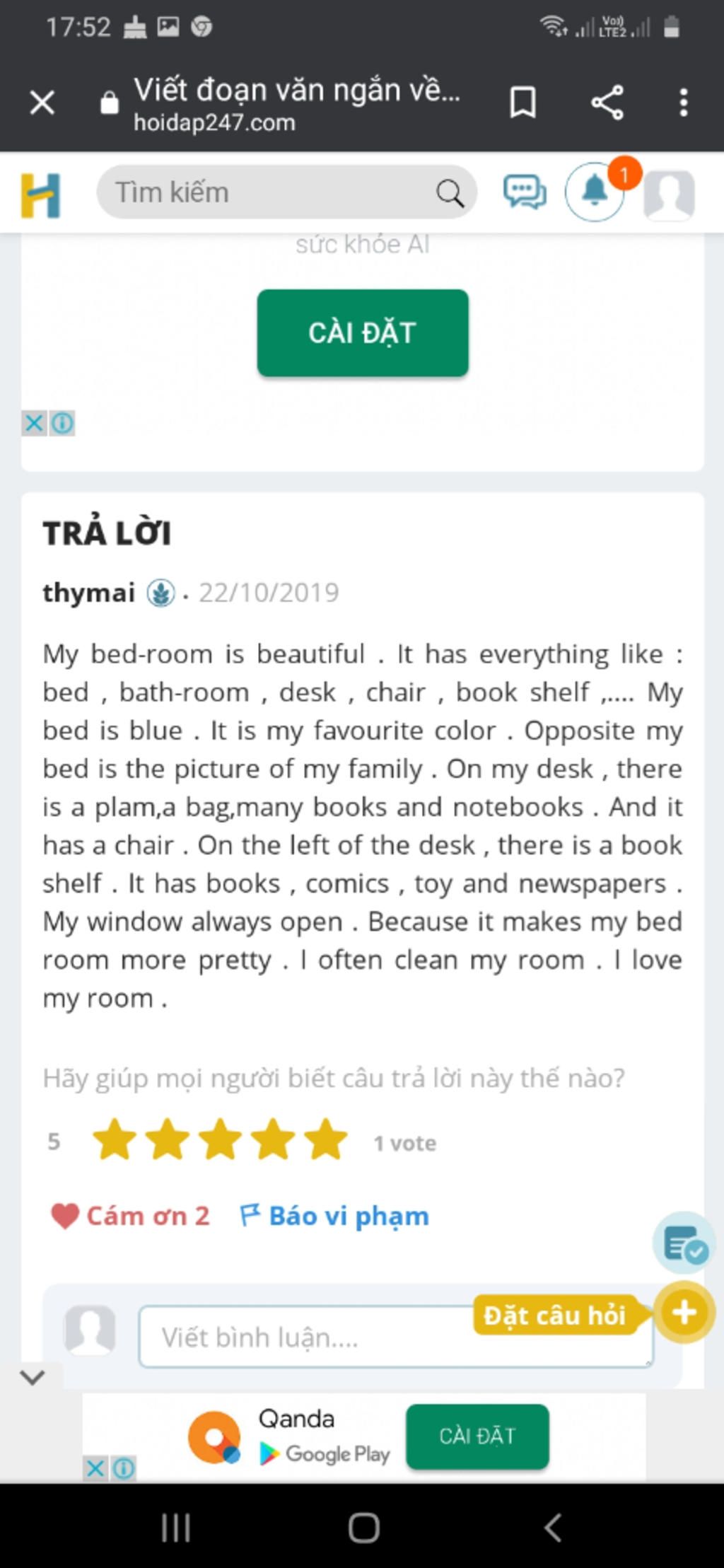Share this page link
Image resolution: width=724 pixels, height=1568 pixels.
coord(607,103)
